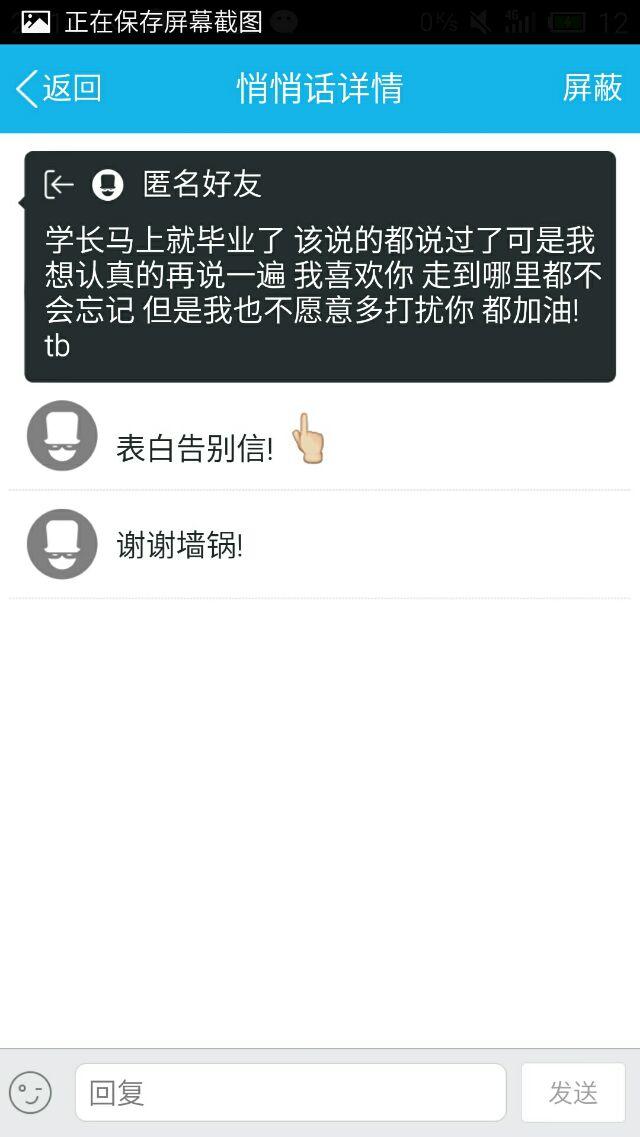
Task: Open the 匿名好友 whisper message card
Action: click(320, 267)
